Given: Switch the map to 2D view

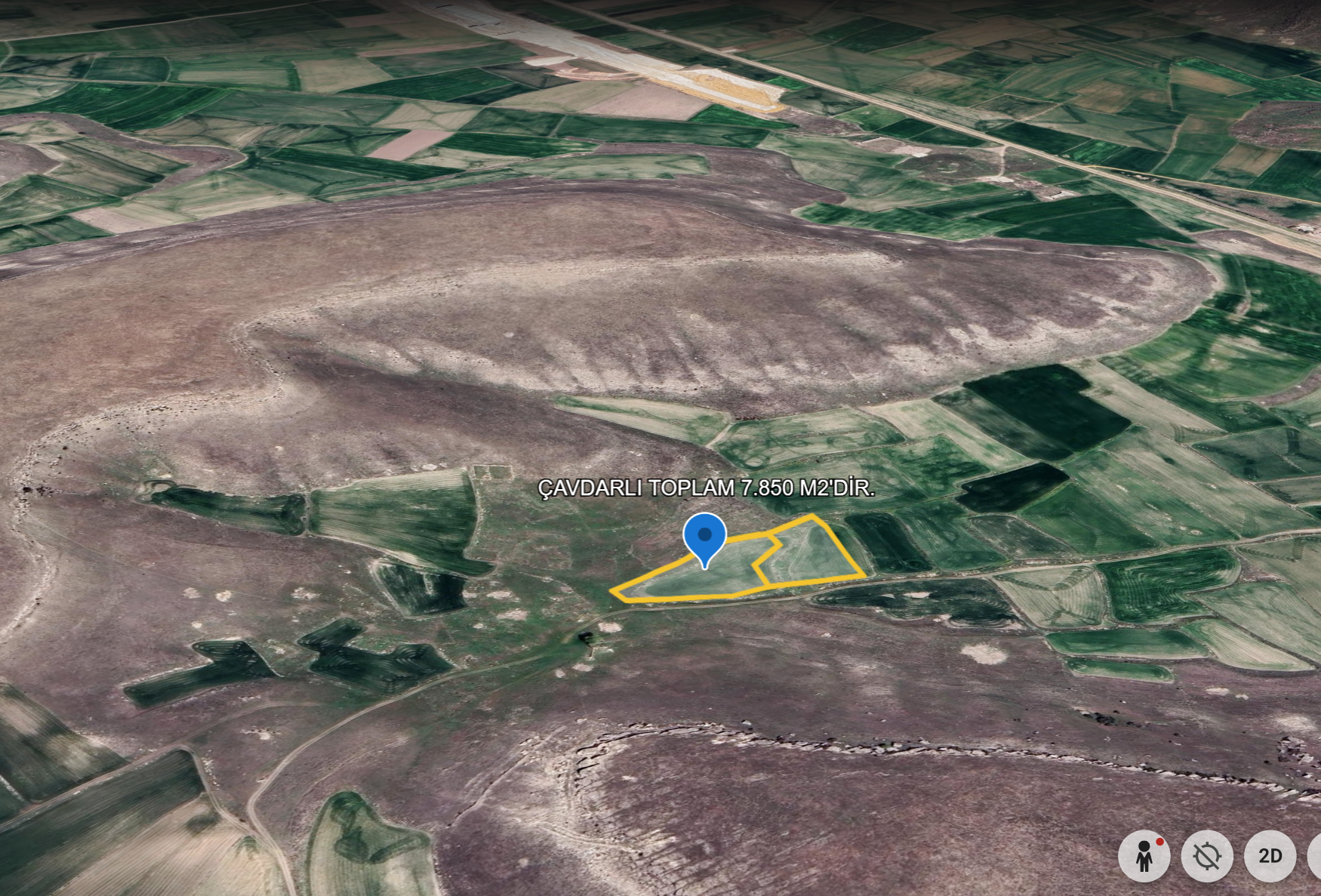Looking at the screenshot, I should click(1270, 856).
